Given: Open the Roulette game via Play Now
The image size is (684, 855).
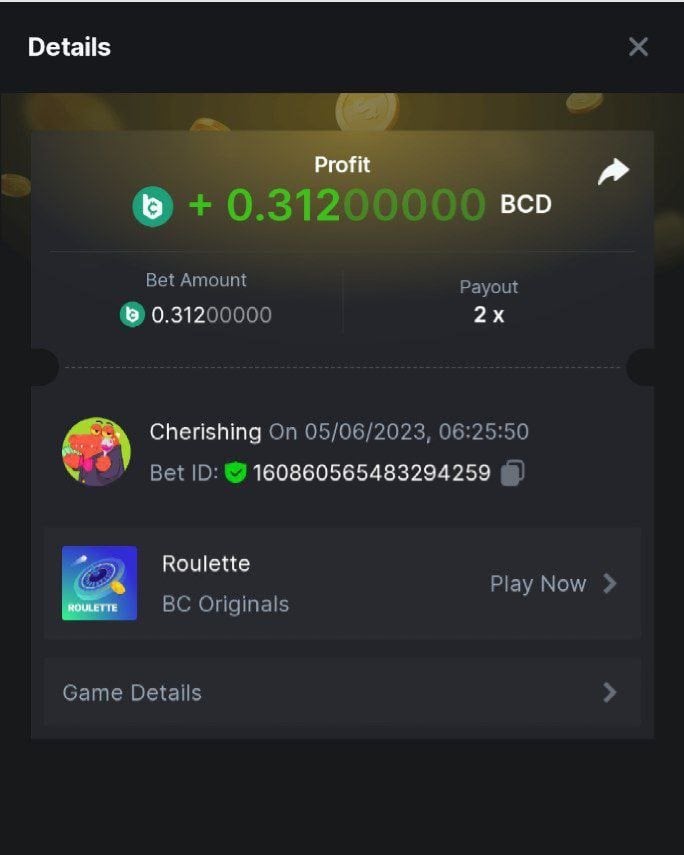Looking at the screenshot, I should pyautogui.click(x=552, y=584).
